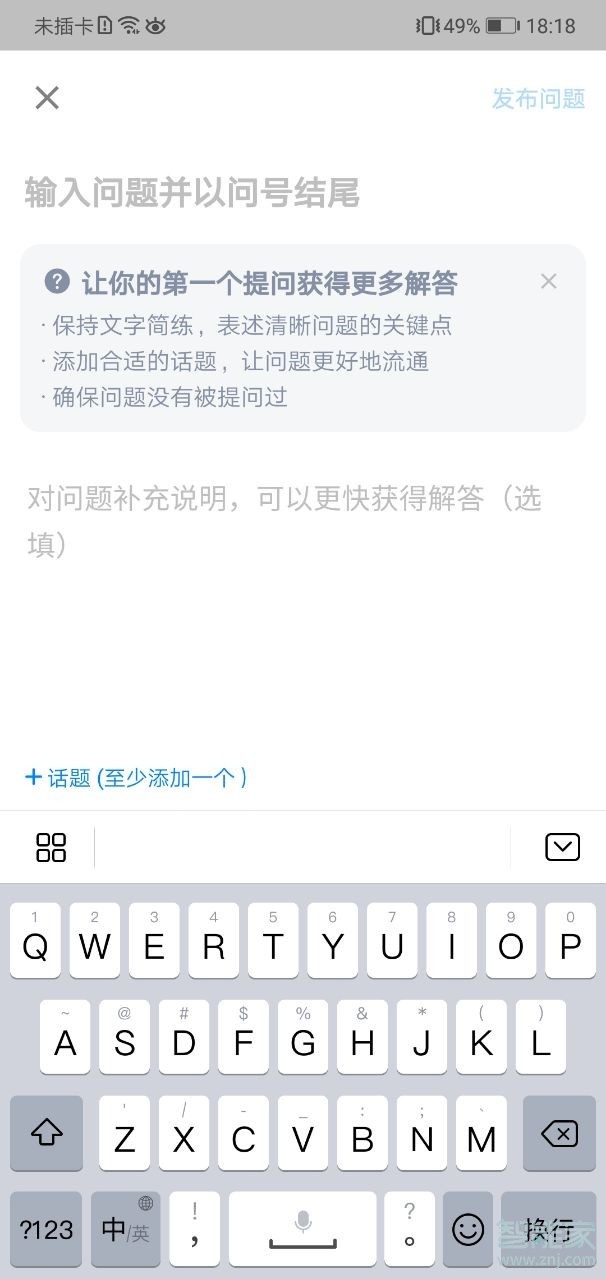Close the question compose screen
The width and height of the screenshot is (606, 1279).
tap(47, 98)
